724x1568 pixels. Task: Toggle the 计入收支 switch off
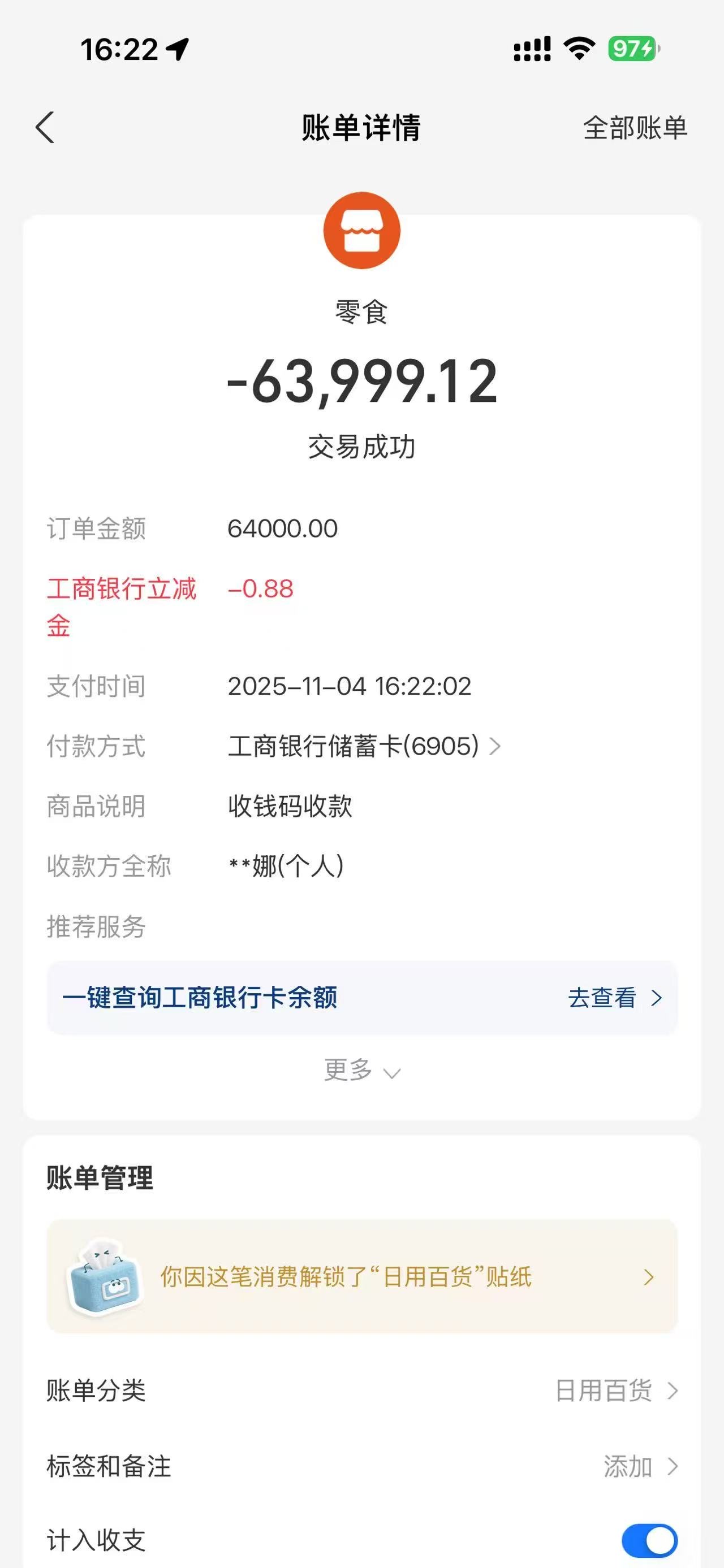pos(649,1540)
